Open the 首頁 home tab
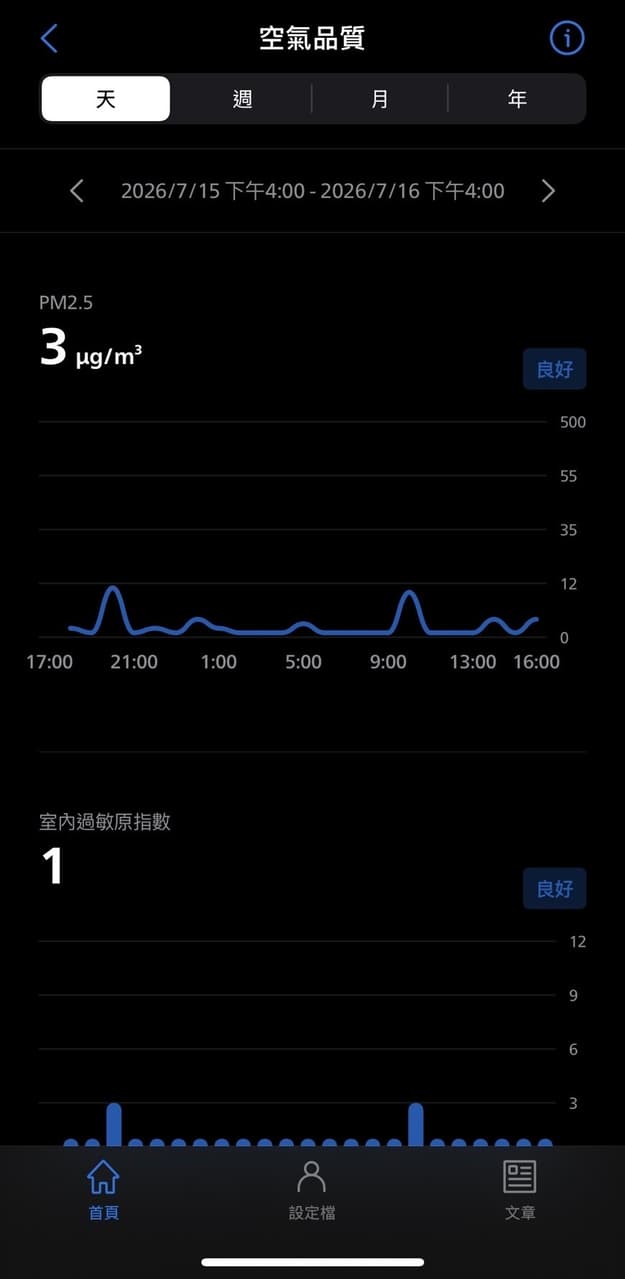This screenshot has width=625, height=1279. pyautogui.click(x=104, y=1190)
